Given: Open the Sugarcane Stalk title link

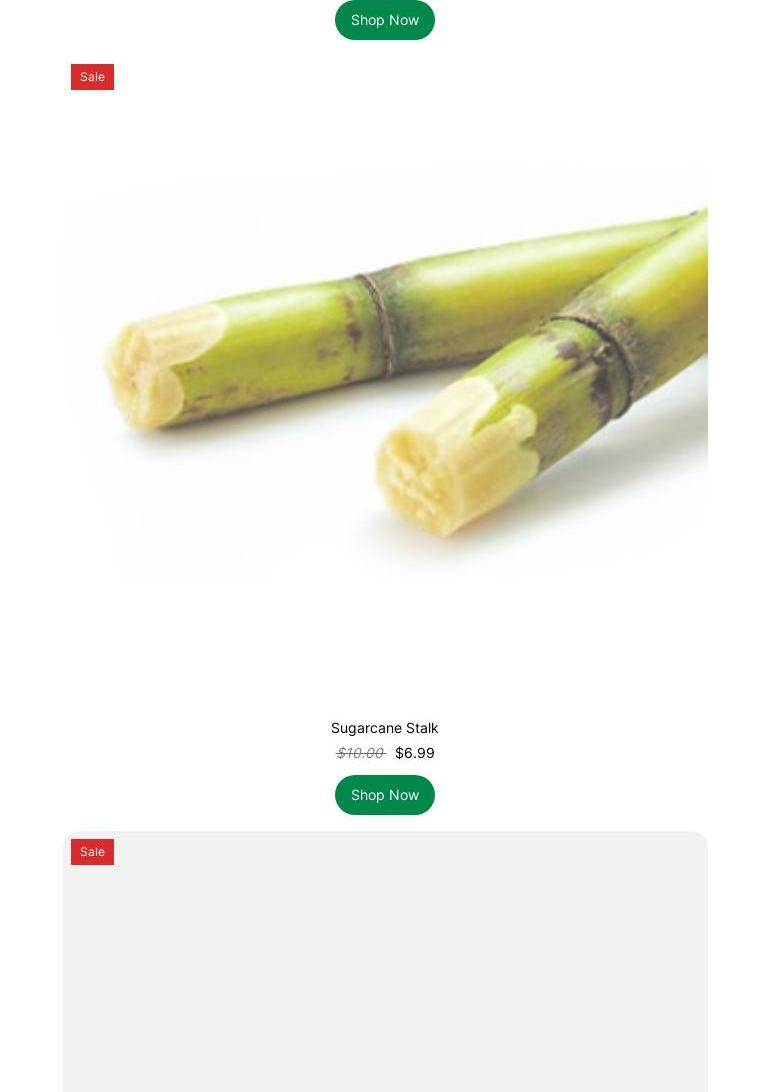Looking at the screenshot, I should 384,728.
